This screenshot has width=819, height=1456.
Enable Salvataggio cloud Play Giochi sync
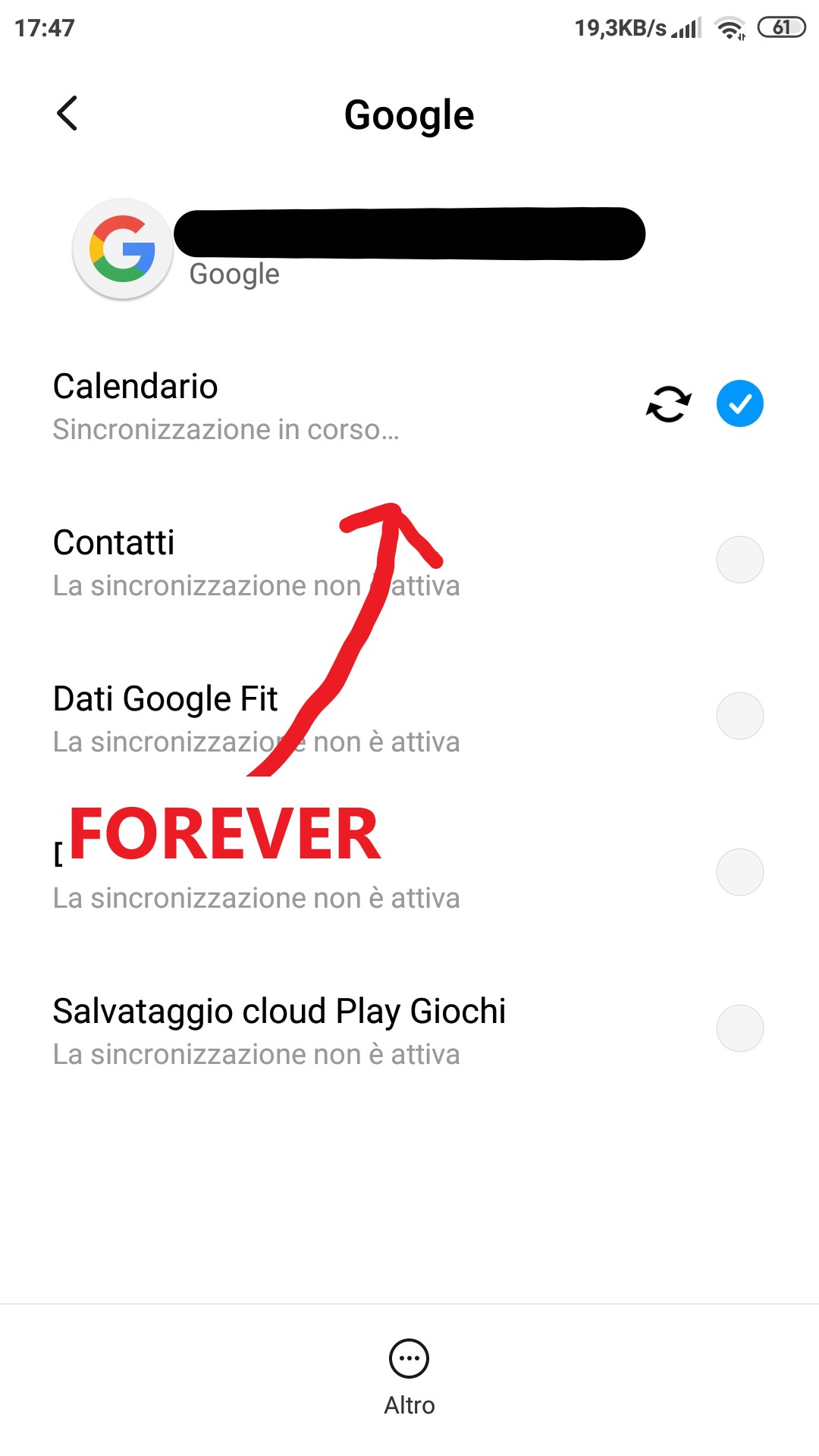[739, 1028]
